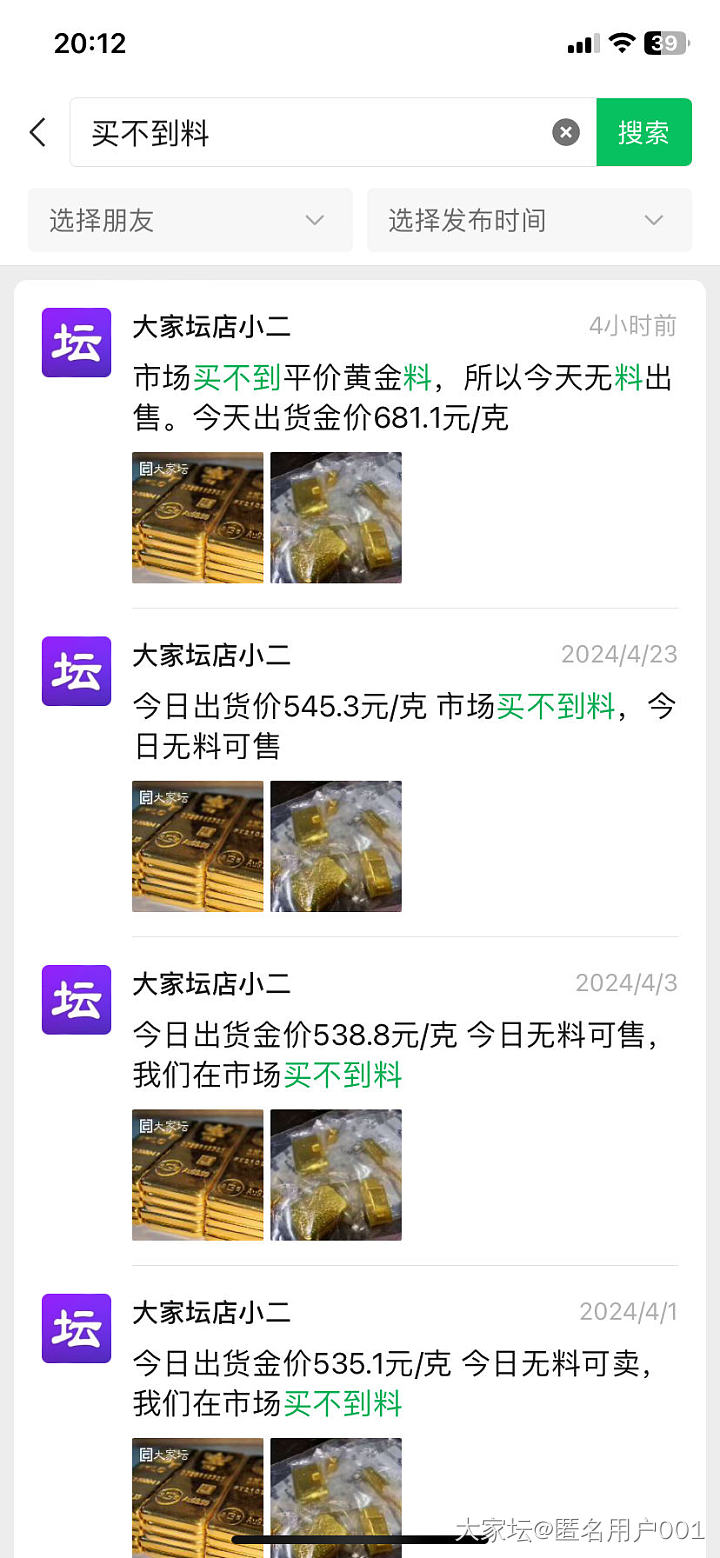The width and height of the screenshot is (720, 1558).
Task: Open 大家坛店小二 avatar on the 4小时前 post
Action: tap(76, 343)
